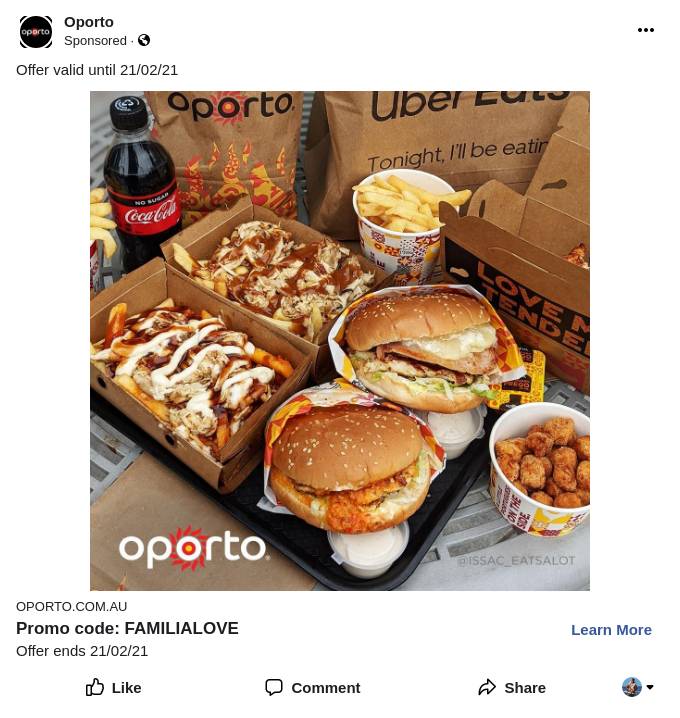Open the Promo code: FAMILIALOVE headline link

pyautogui.click(x=127, y=628)
